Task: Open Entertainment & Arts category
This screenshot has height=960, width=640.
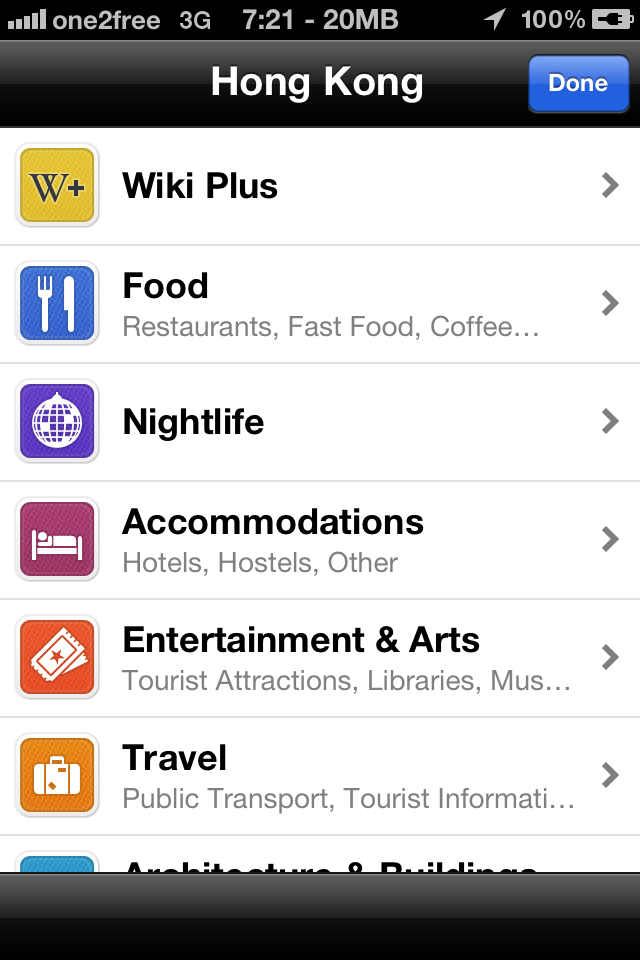Action: click(320, 658)
